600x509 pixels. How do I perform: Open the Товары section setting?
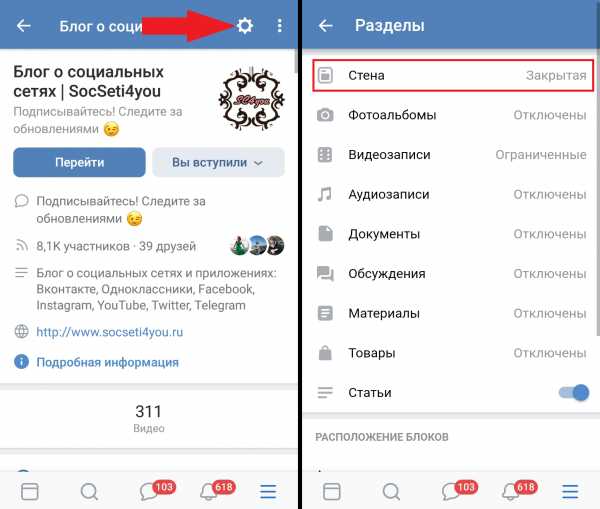click(x=452, y=353)
